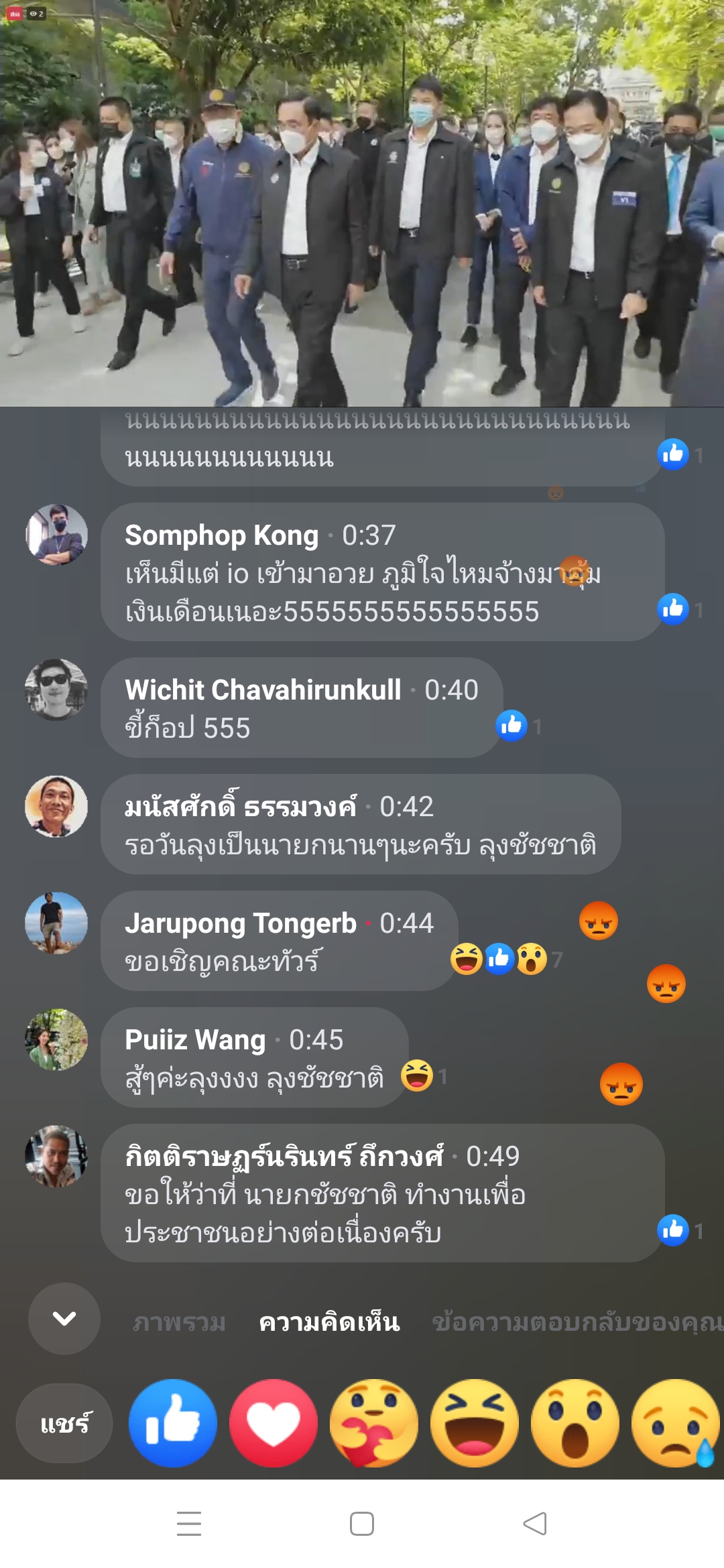Open Somphop Kong's profile picture
The height and width of the screenshot is (1568, 724).
(56, 535)
